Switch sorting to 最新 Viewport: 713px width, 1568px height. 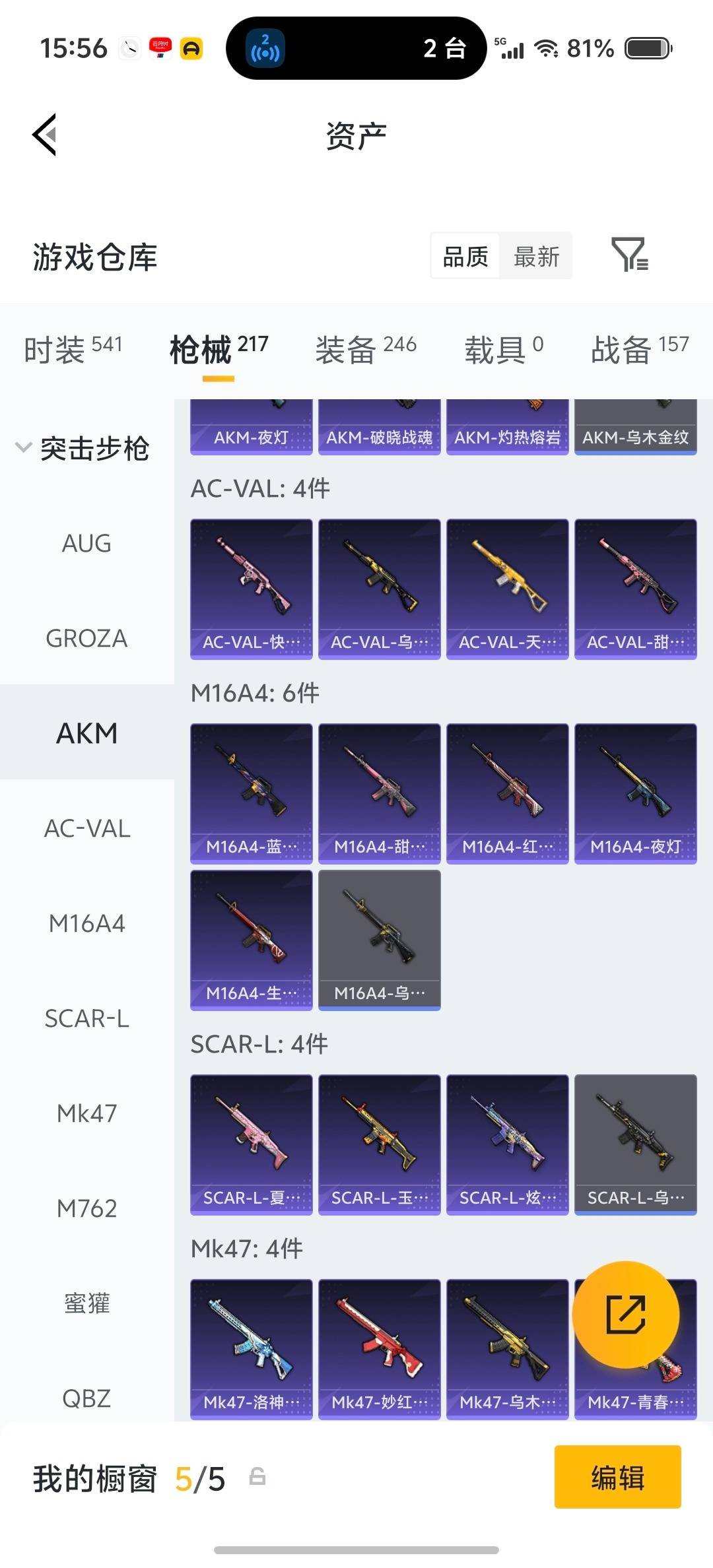click(536, 256)
